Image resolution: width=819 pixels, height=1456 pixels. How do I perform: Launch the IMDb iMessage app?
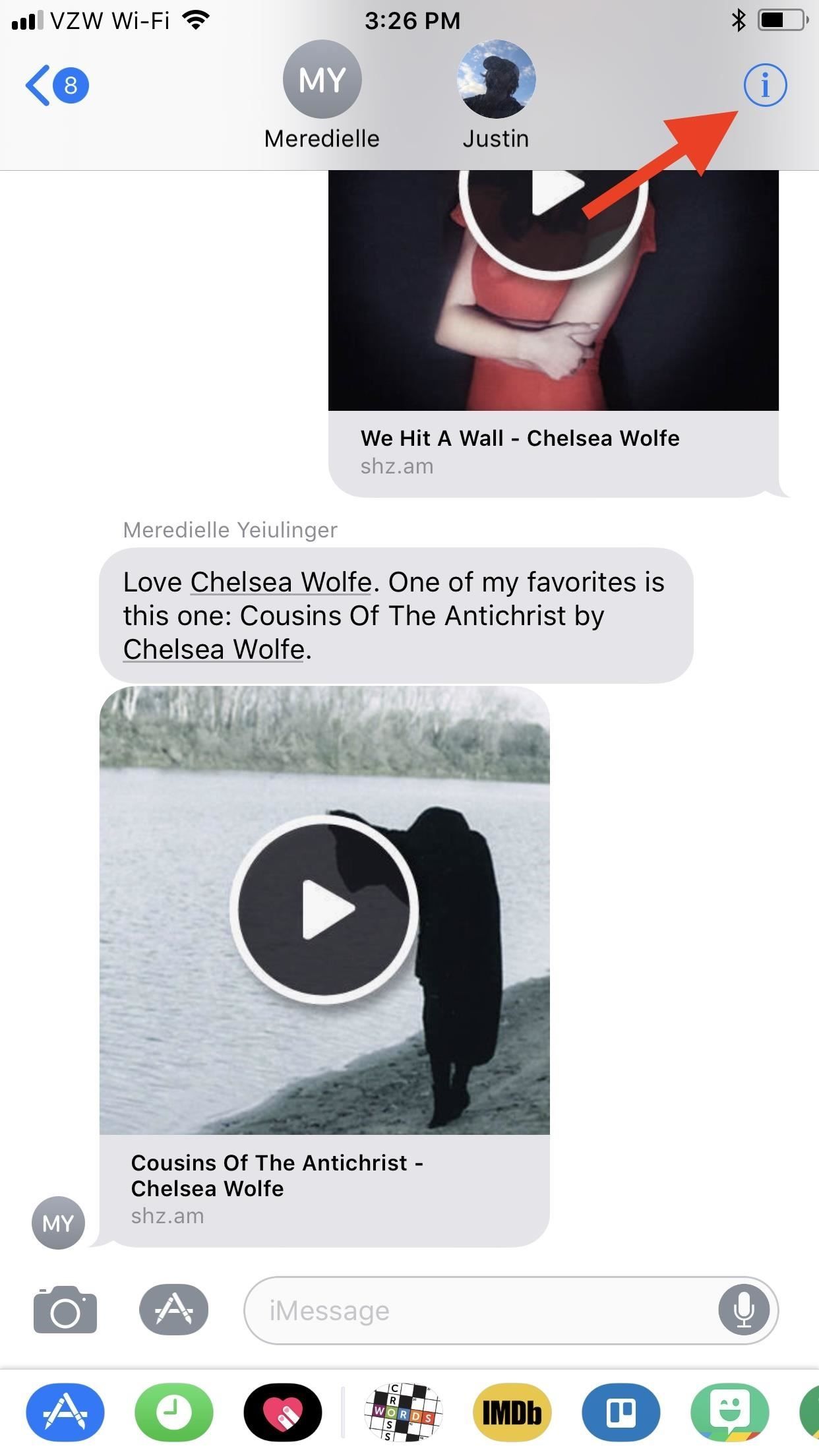pos(512,1412)
